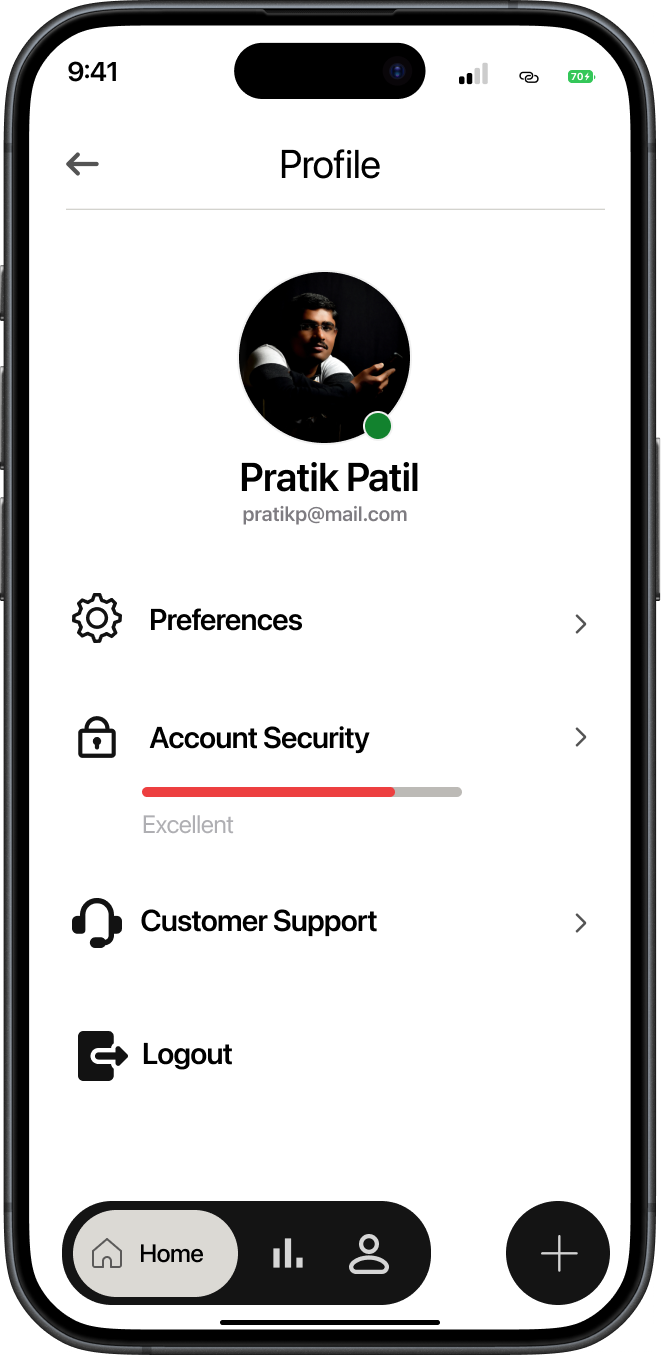Switch to the person profile tab
Screen dimensions: 661x1355
[x=368, y=1253]
